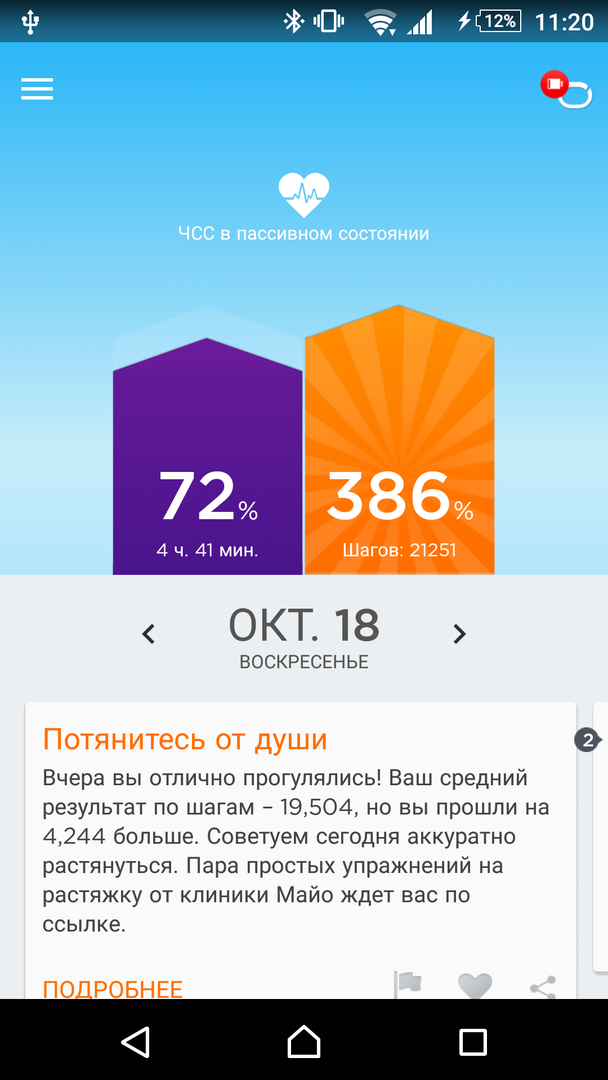
Task: Flag the Потянитесь от души tip
Action: pos(408,985)
